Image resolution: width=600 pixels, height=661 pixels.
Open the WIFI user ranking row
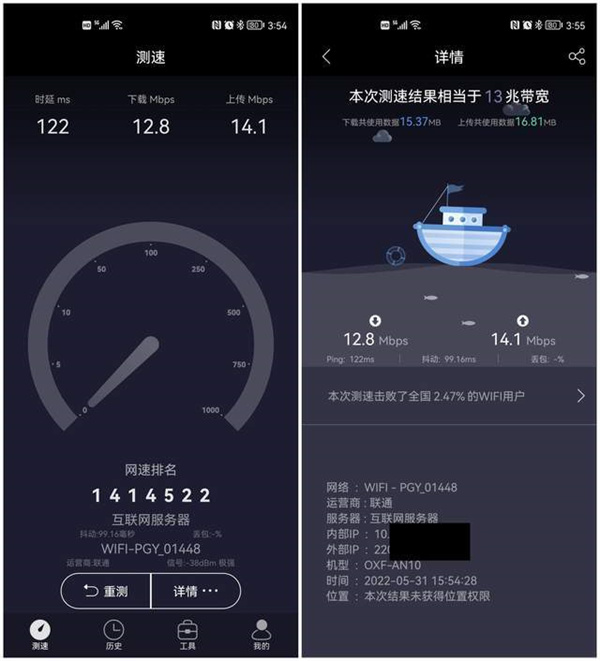(x=450, y=396)
